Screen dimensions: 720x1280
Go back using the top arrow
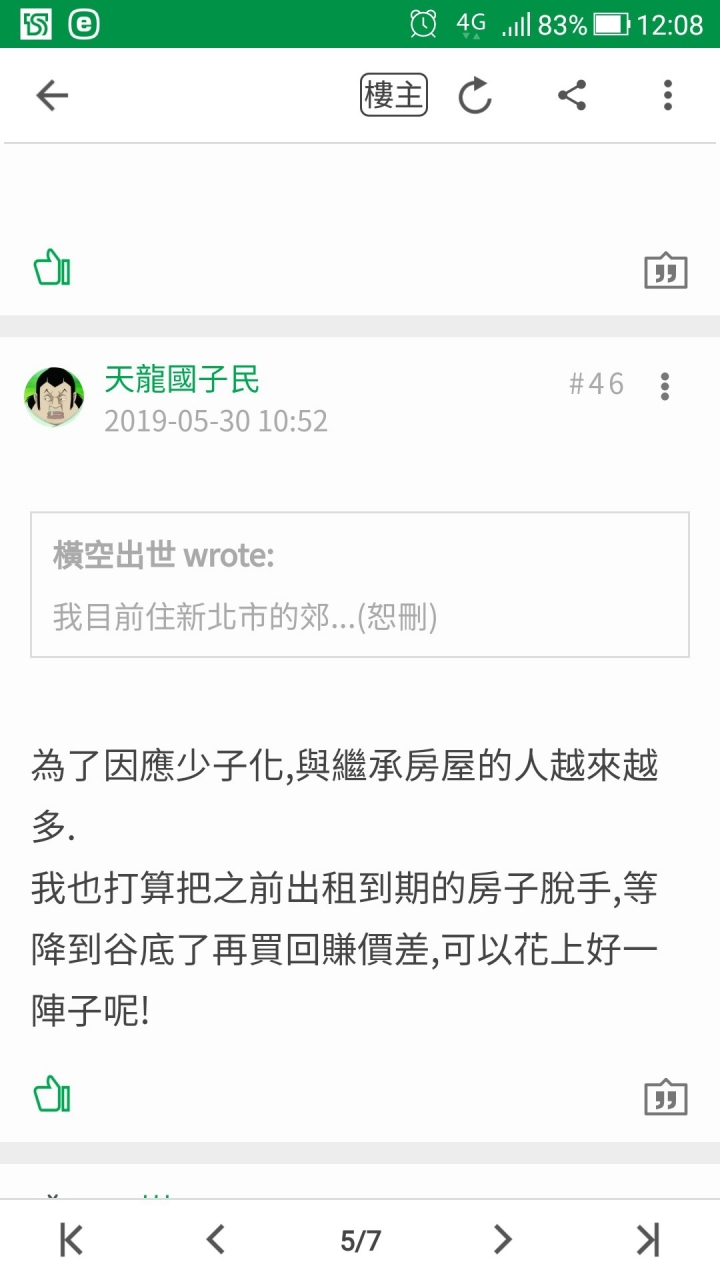(x=52, y=96)
